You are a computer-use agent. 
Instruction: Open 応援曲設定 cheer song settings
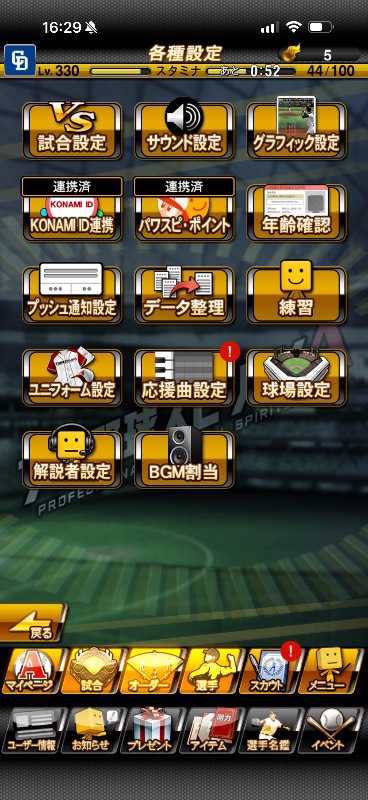click(x=184, y=378)
